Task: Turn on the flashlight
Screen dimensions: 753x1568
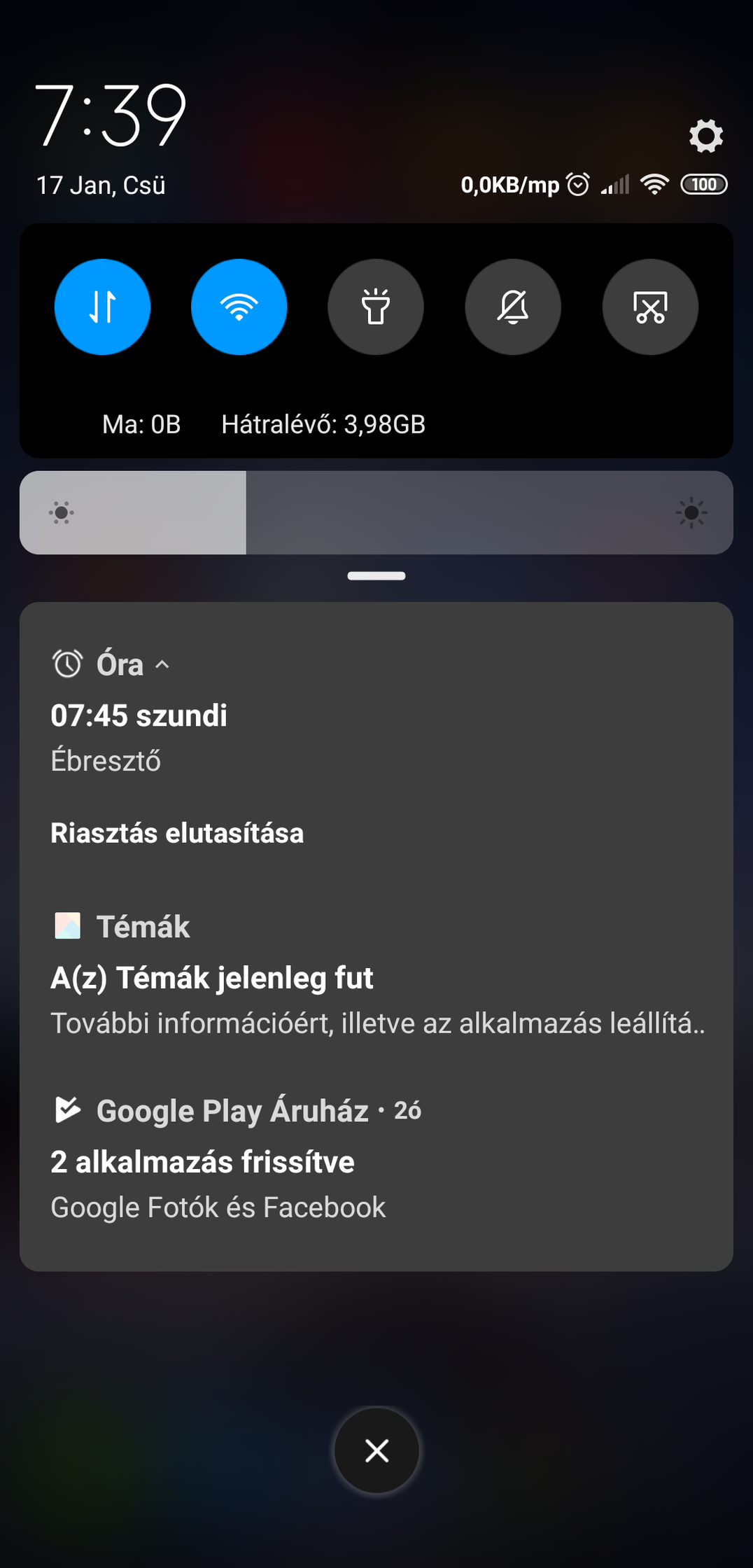Action: click(376, 307)
